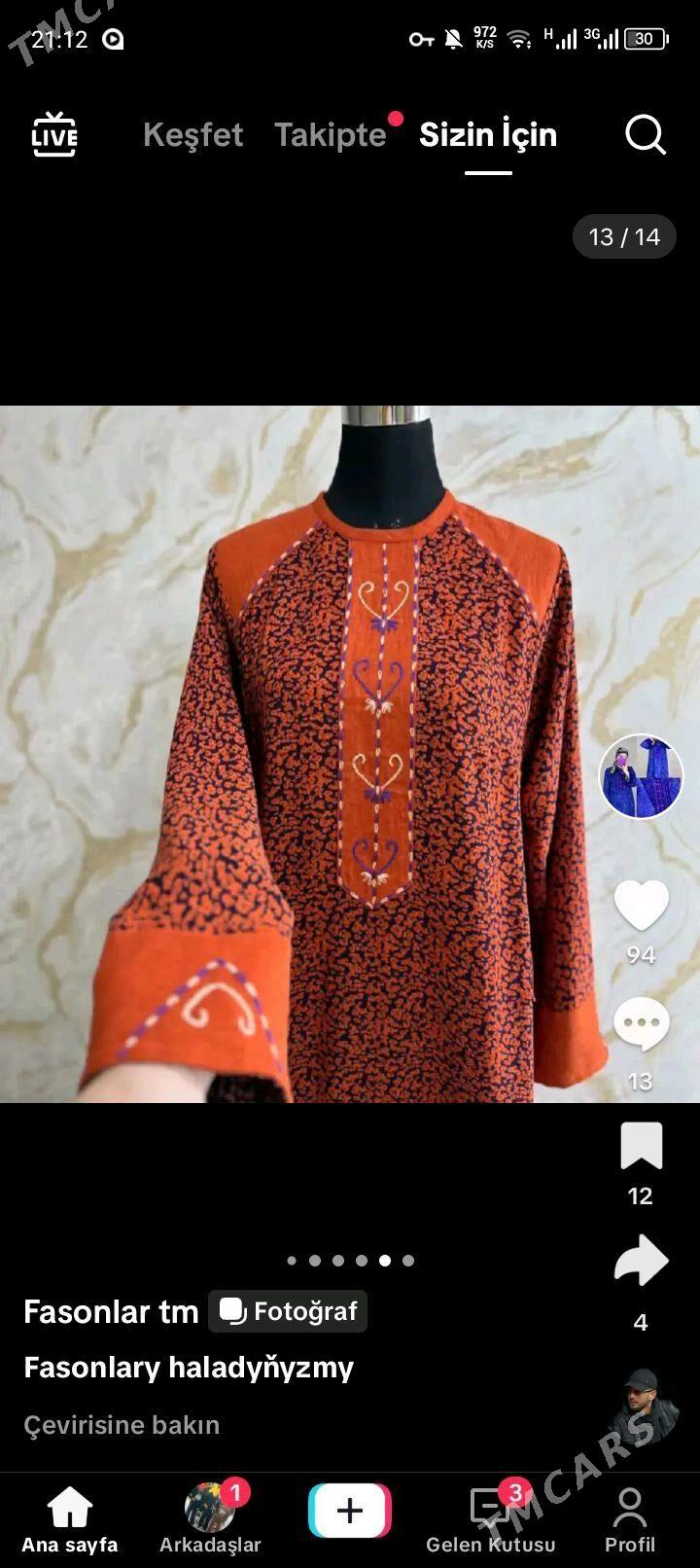Go to Ana sayfa tab
The image size is (700, 1568).
(x=70, y=1519)
